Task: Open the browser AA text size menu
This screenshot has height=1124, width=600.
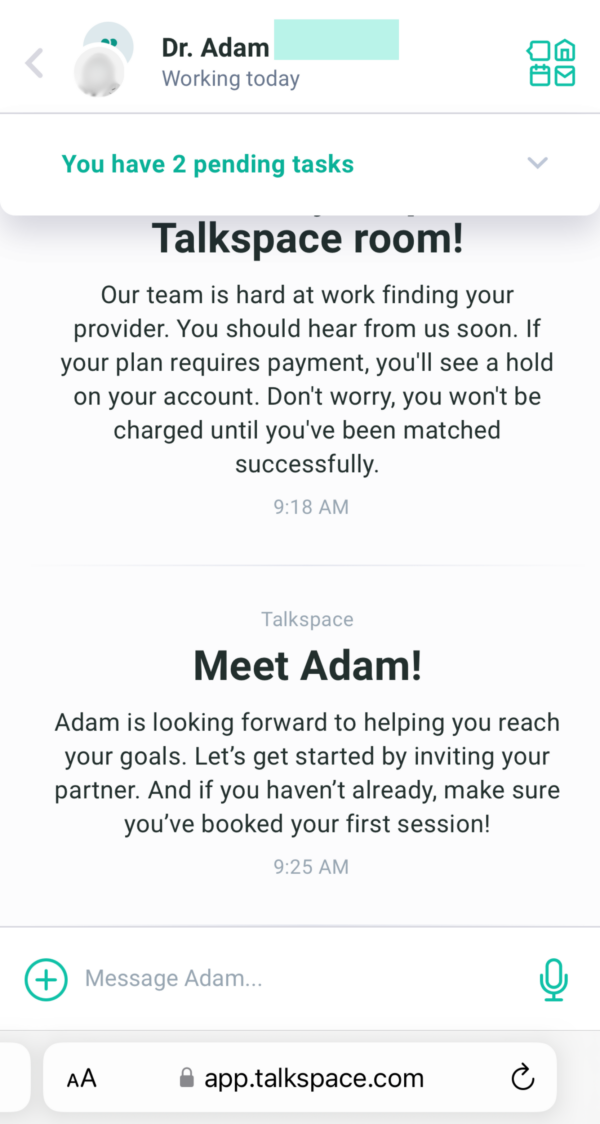Action: (82, 1078)
